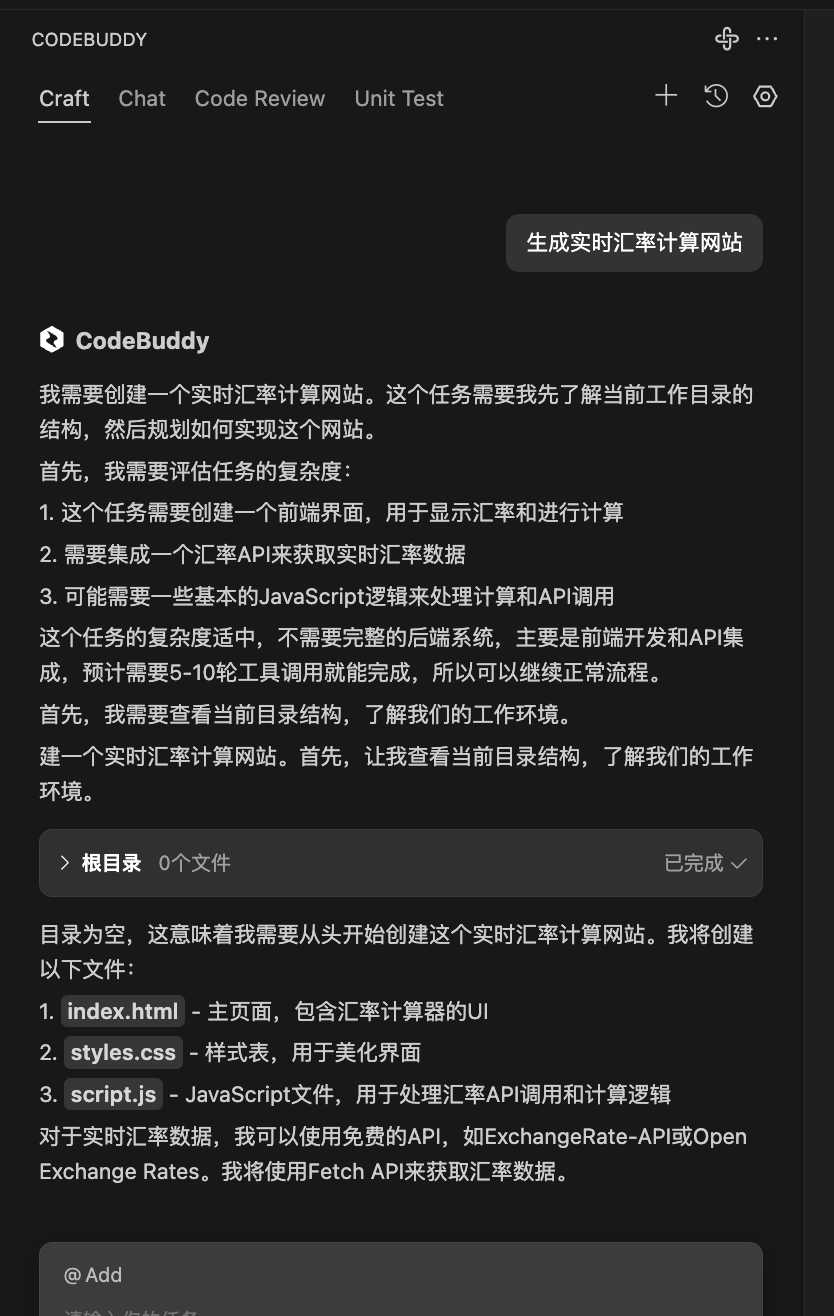This screenshot has width=834, height=1316.
Task: Tap @ Add to attach context
Action: (x=93, y=1275)
